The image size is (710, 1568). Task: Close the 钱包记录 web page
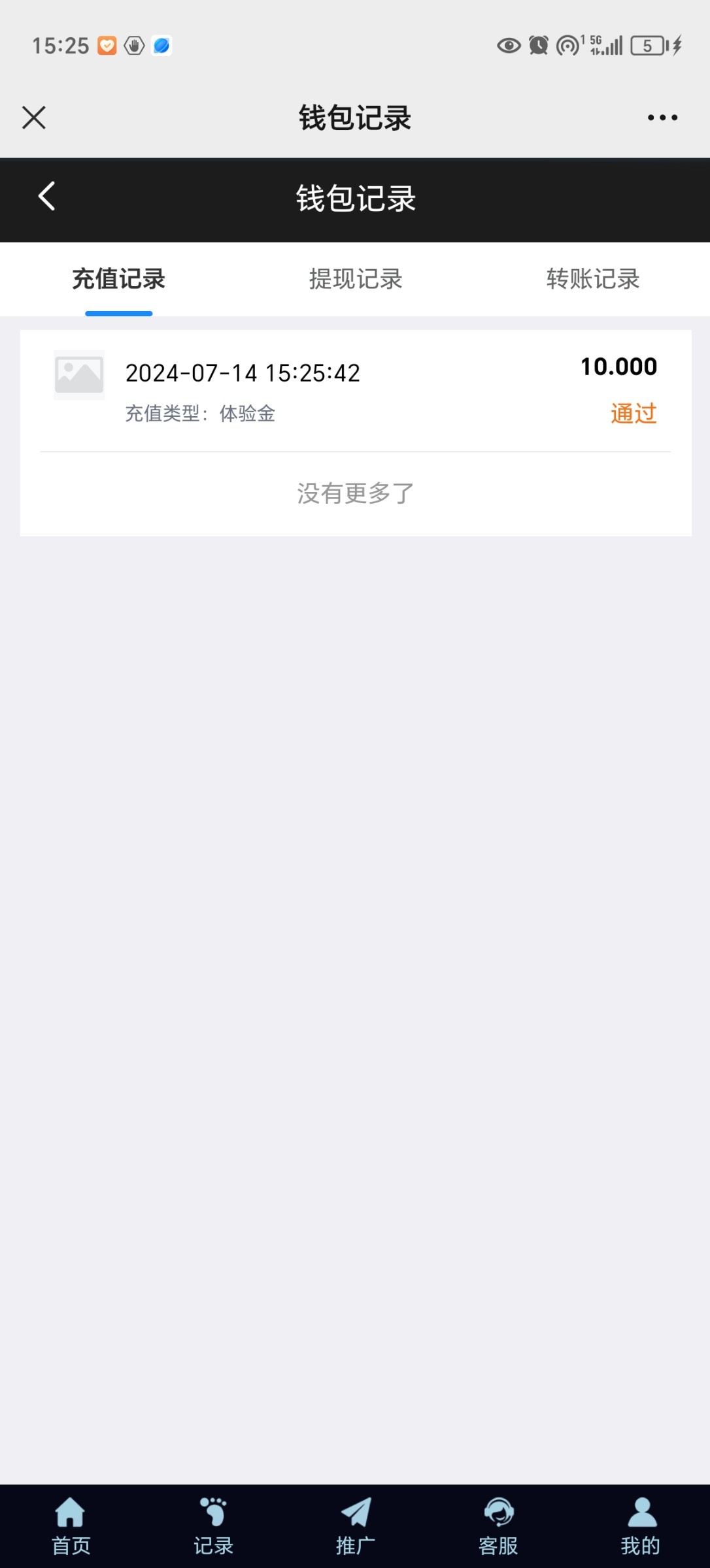34,118
